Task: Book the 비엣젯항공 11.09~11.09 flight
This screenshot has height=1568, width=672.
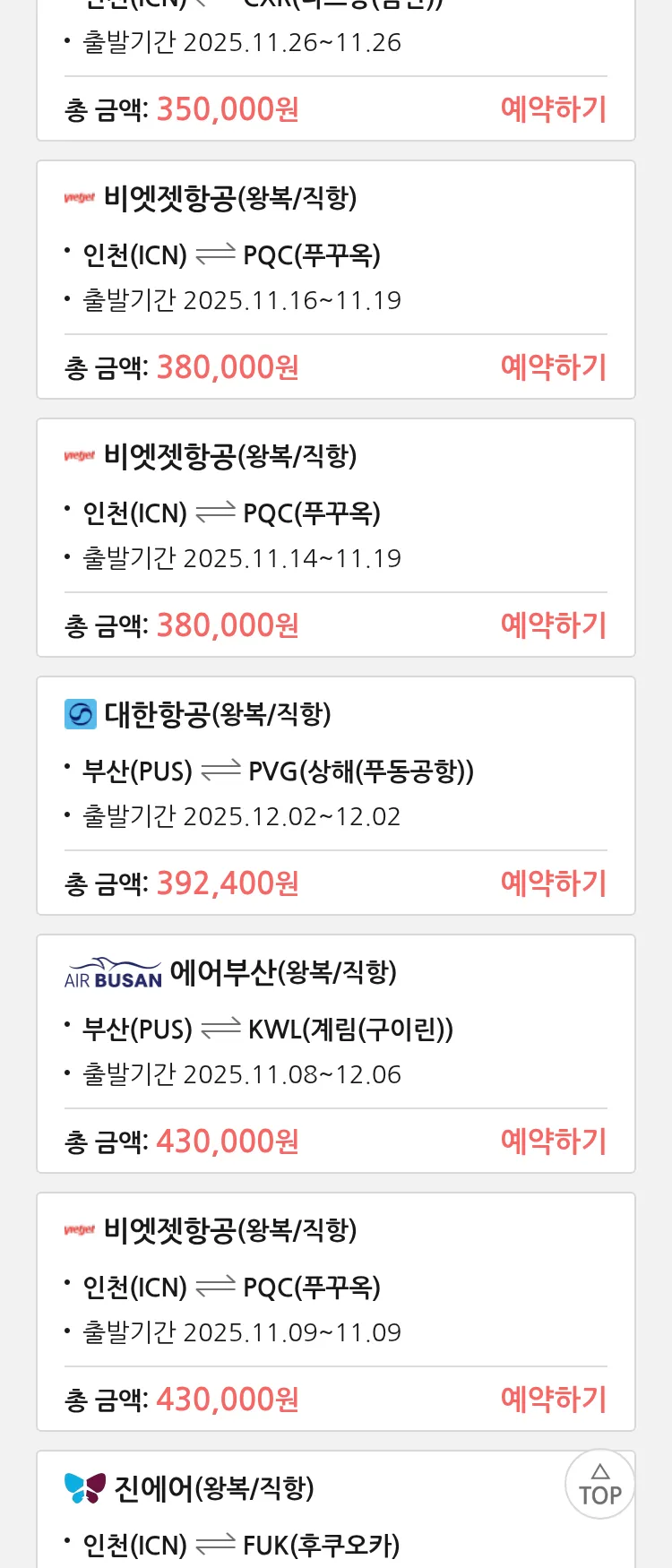Action: (x=553, y=1400)
